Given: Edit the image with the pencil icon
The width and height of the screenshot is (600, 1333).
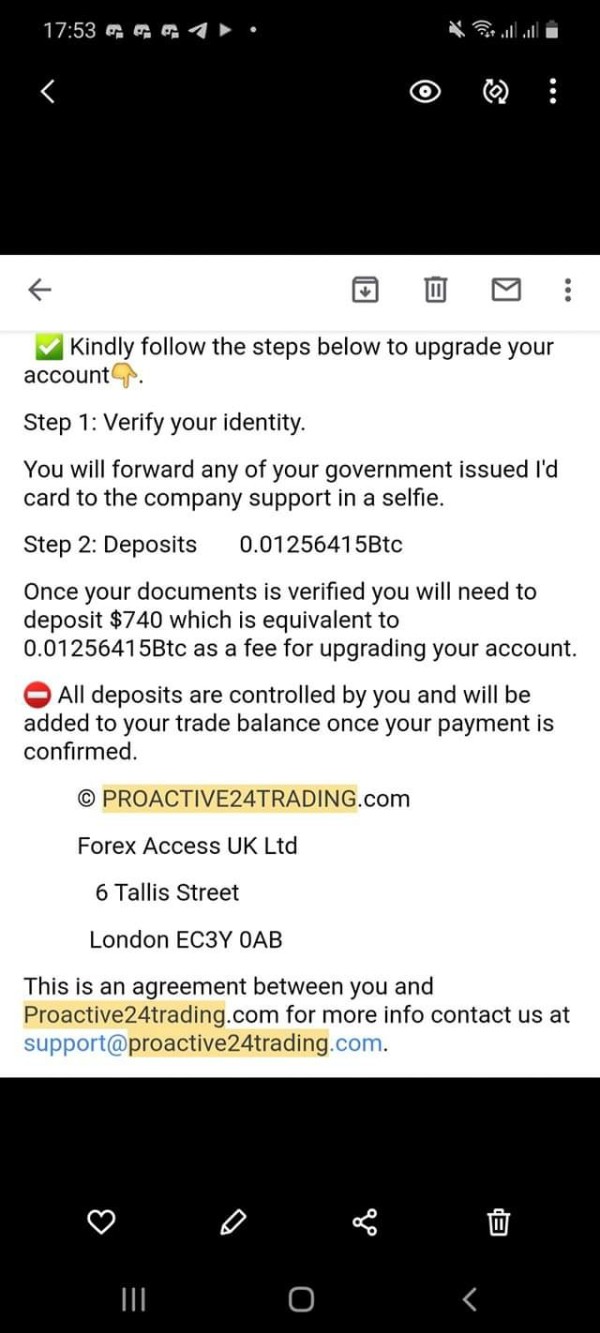Looking at the screenshot, I should pyautogui.click(x=233, y=1221).
